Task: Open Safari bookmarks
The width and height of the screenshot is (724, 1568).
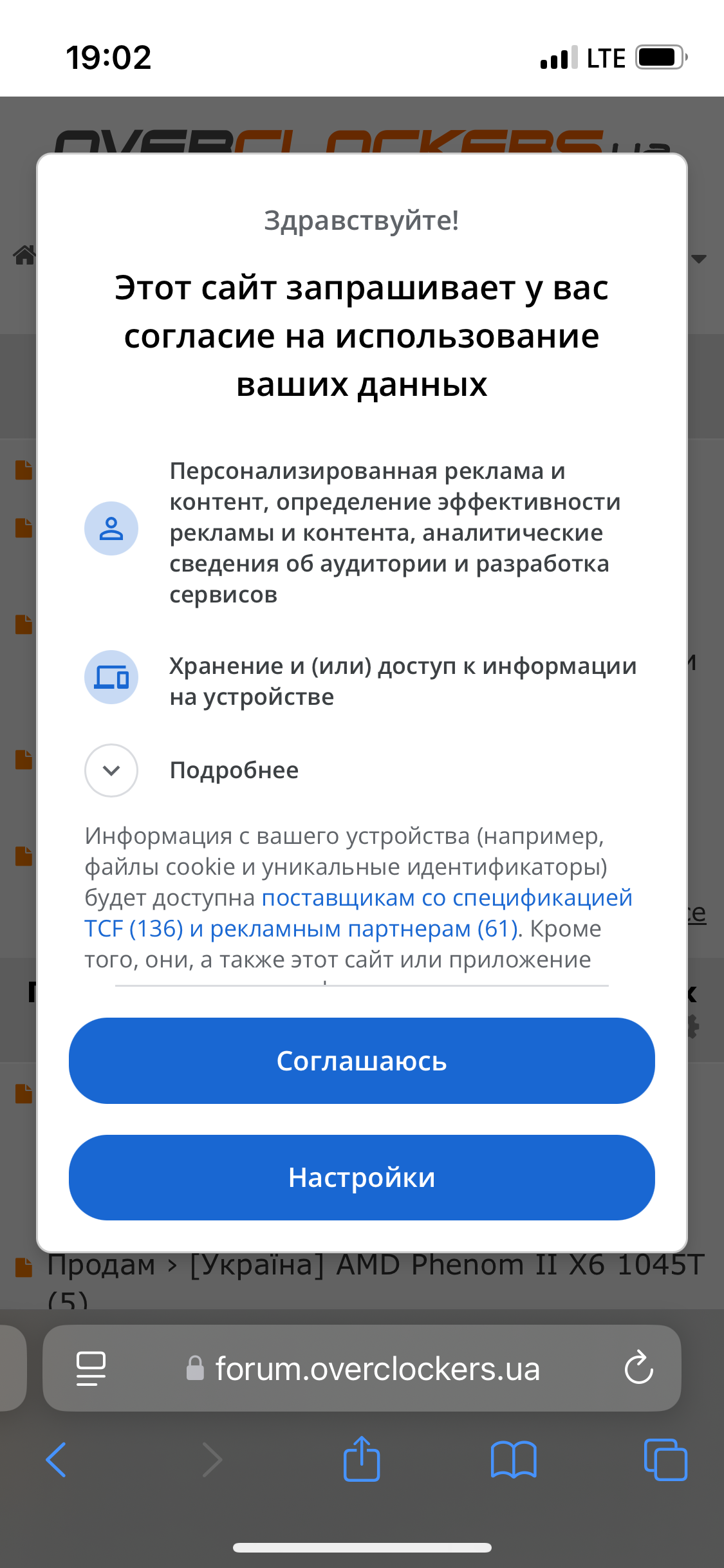Action: click(x=514, y=1459)
